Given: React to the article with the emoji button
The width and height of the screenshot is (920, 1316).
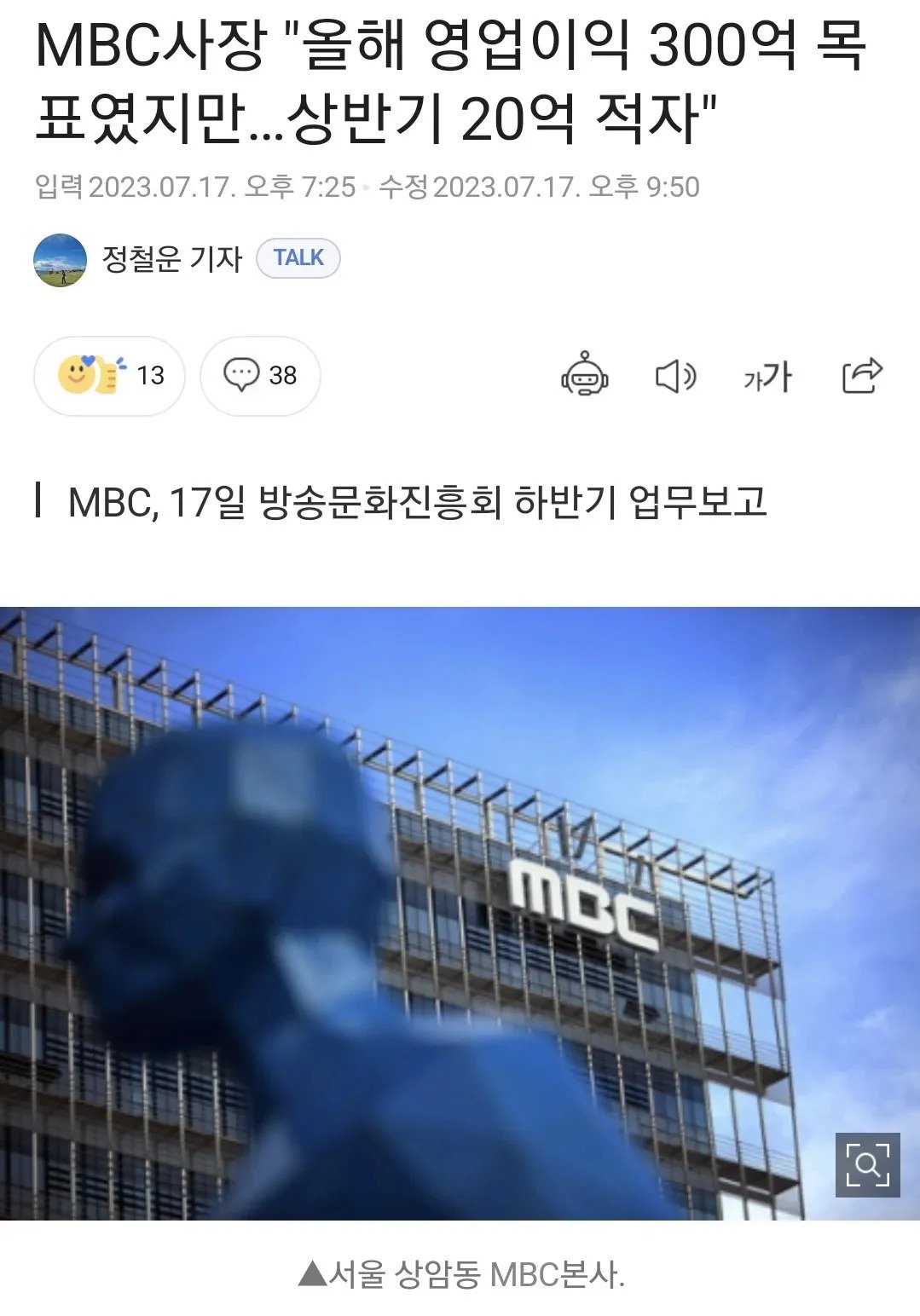Looking at the screenshot, I should [x=109, y=376].
